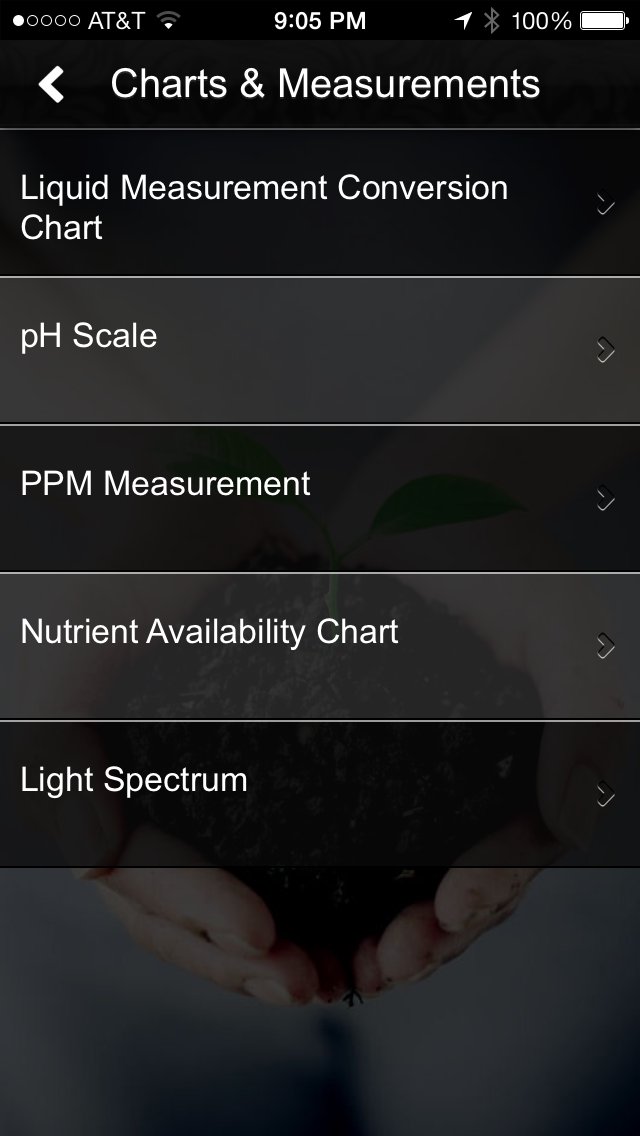
Task: Select the pH Scale row
Action: pyautogui.click(x=320, y=350)
